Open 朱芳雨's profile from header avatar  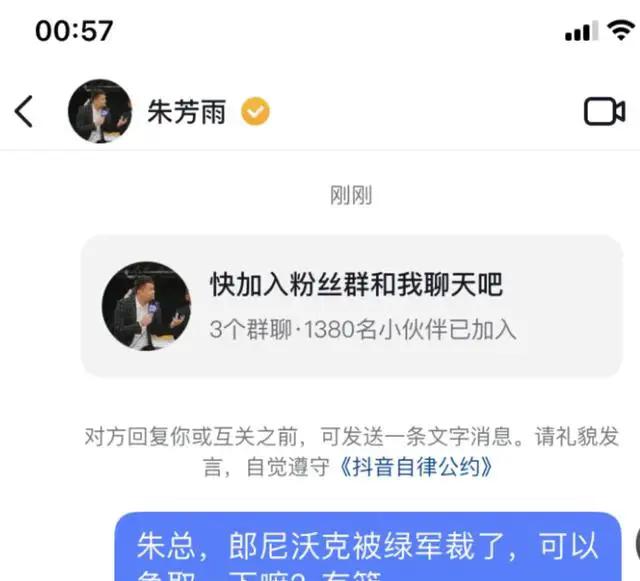[x=99, y=111]
